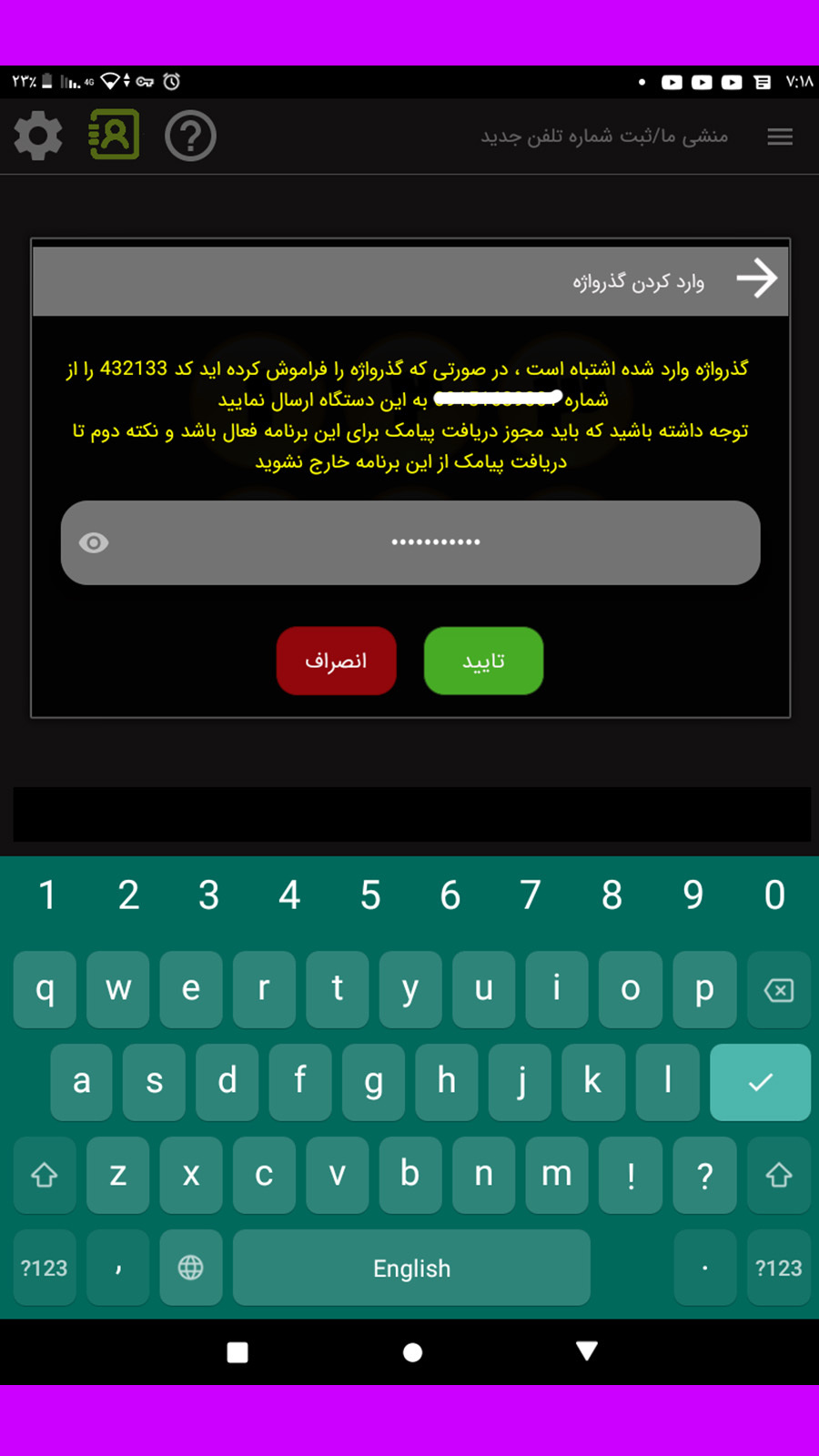Confirm with the green تایید button

(x=483, y=661)
